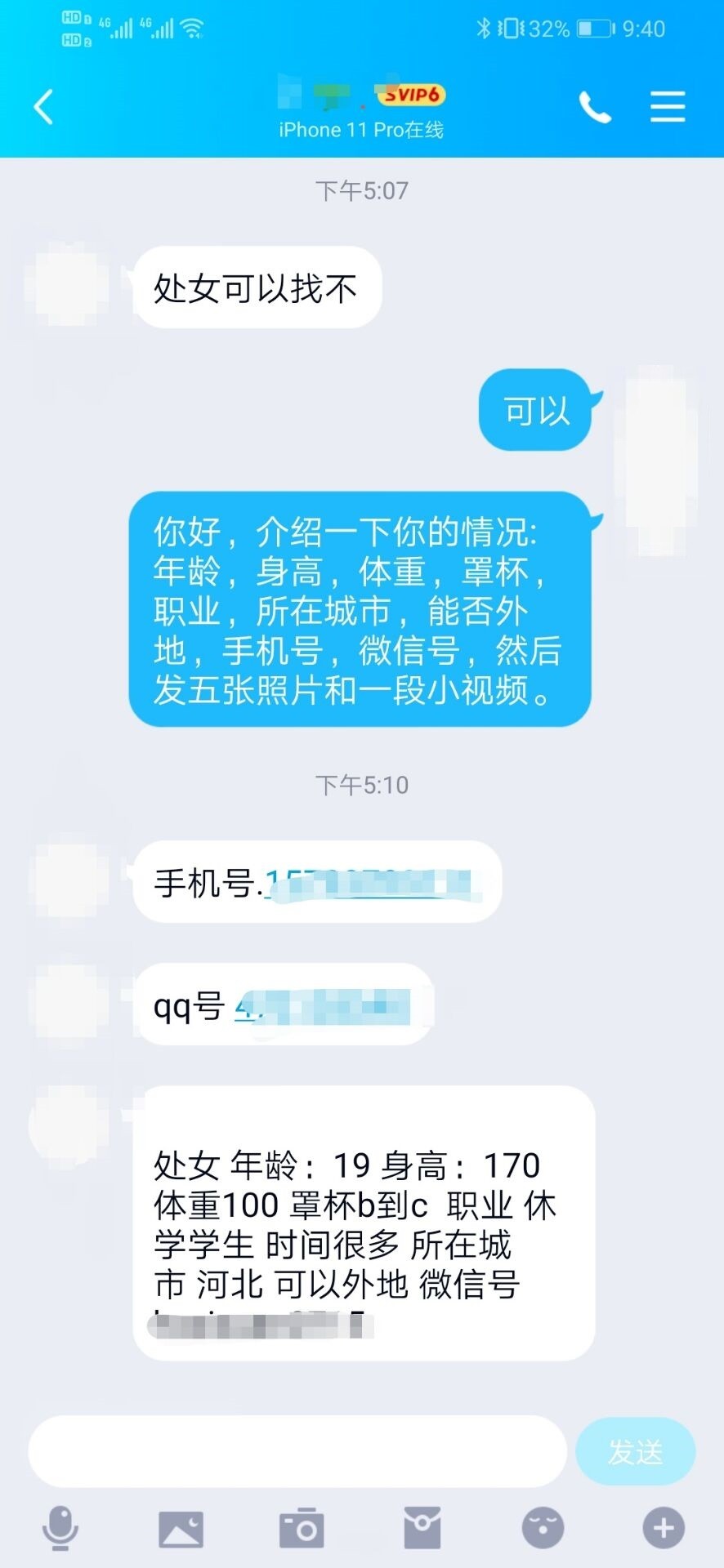Go back to the previous screen

pyautogui.click(x=44, y=107)
